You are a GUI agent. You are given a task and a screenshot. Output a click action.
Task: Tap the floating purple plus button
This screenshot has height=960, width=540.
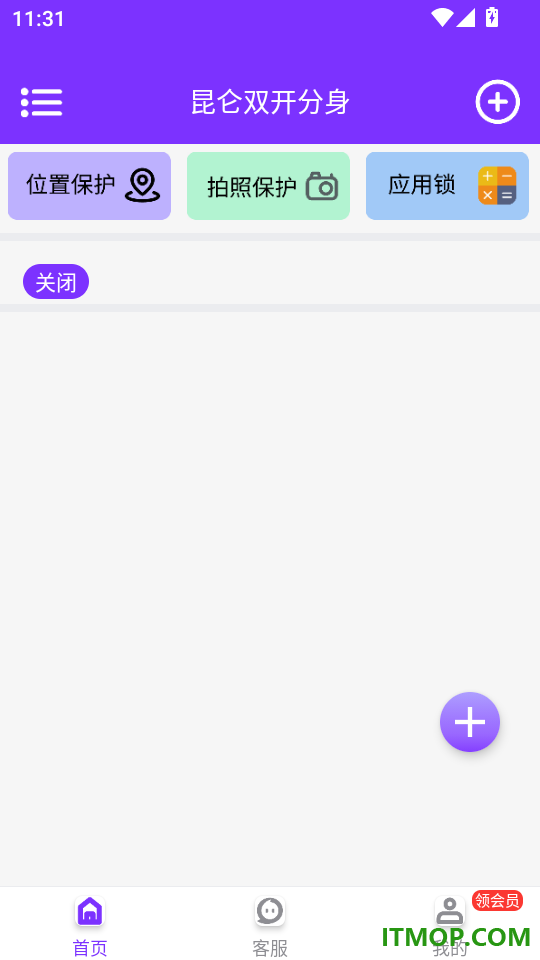pyautogui.click(x=470, y=722)
